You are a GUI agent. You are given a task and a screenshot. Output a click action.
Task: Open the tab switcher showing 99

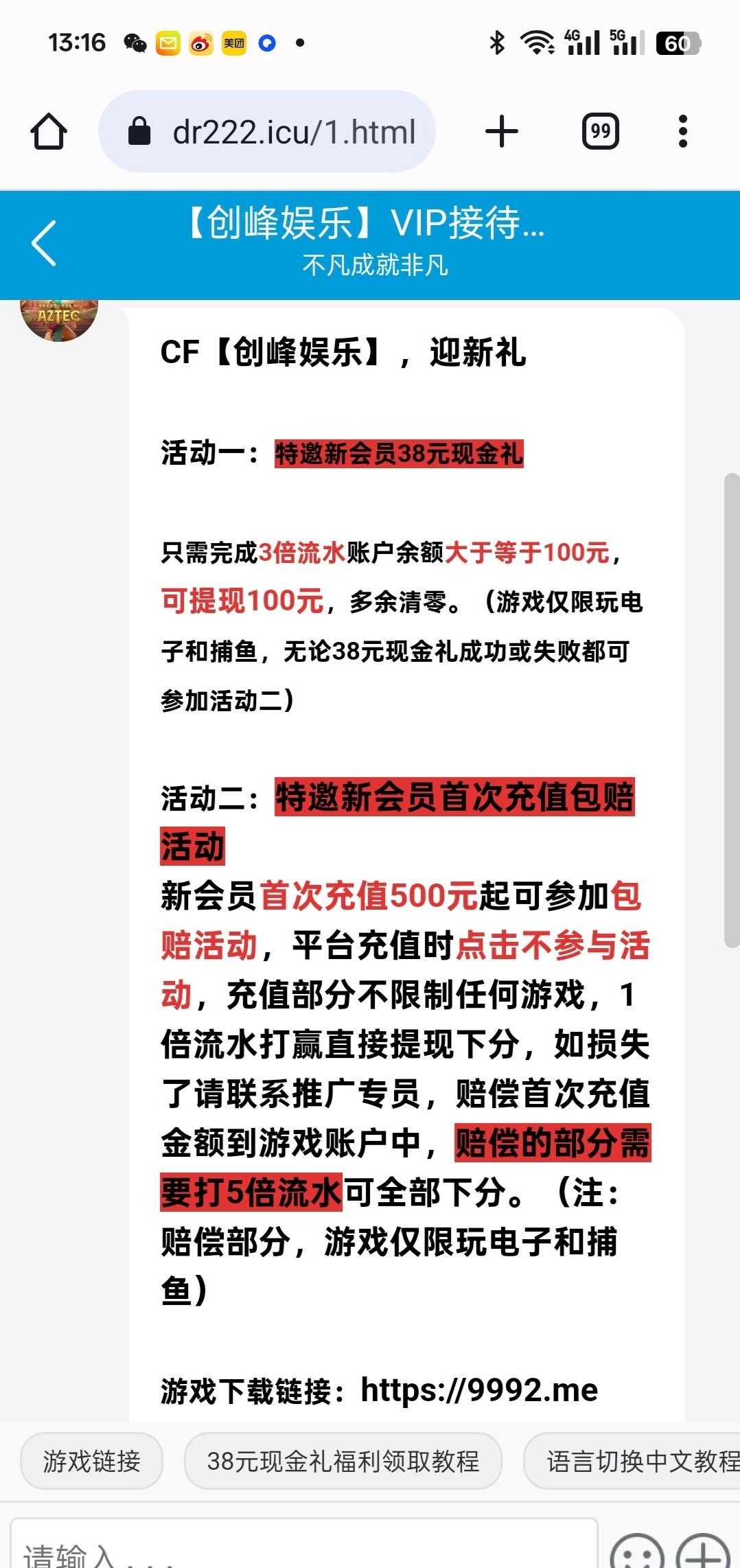point(600,131)
